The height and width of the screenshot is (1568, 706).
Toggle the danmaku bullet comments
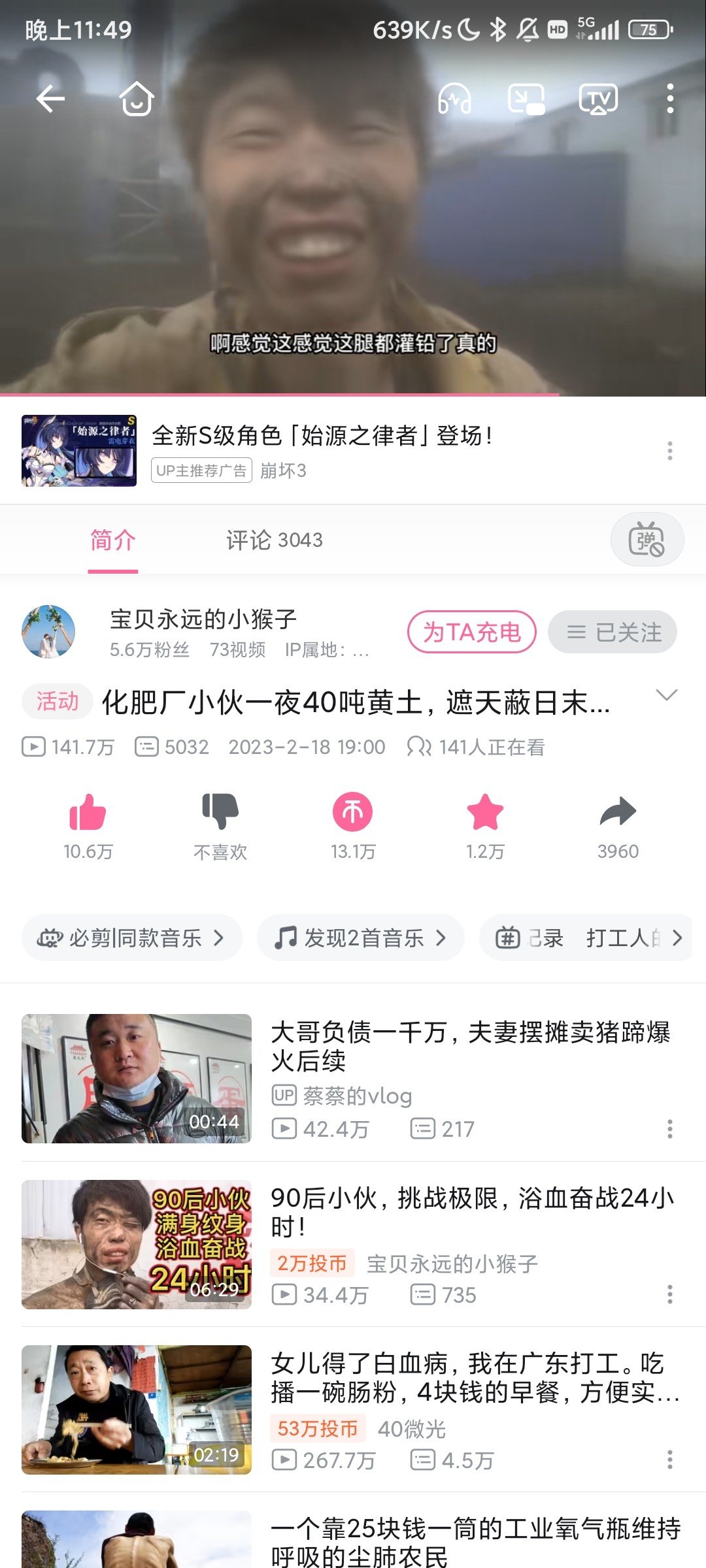pyautogui.click(x=647, y=540)
